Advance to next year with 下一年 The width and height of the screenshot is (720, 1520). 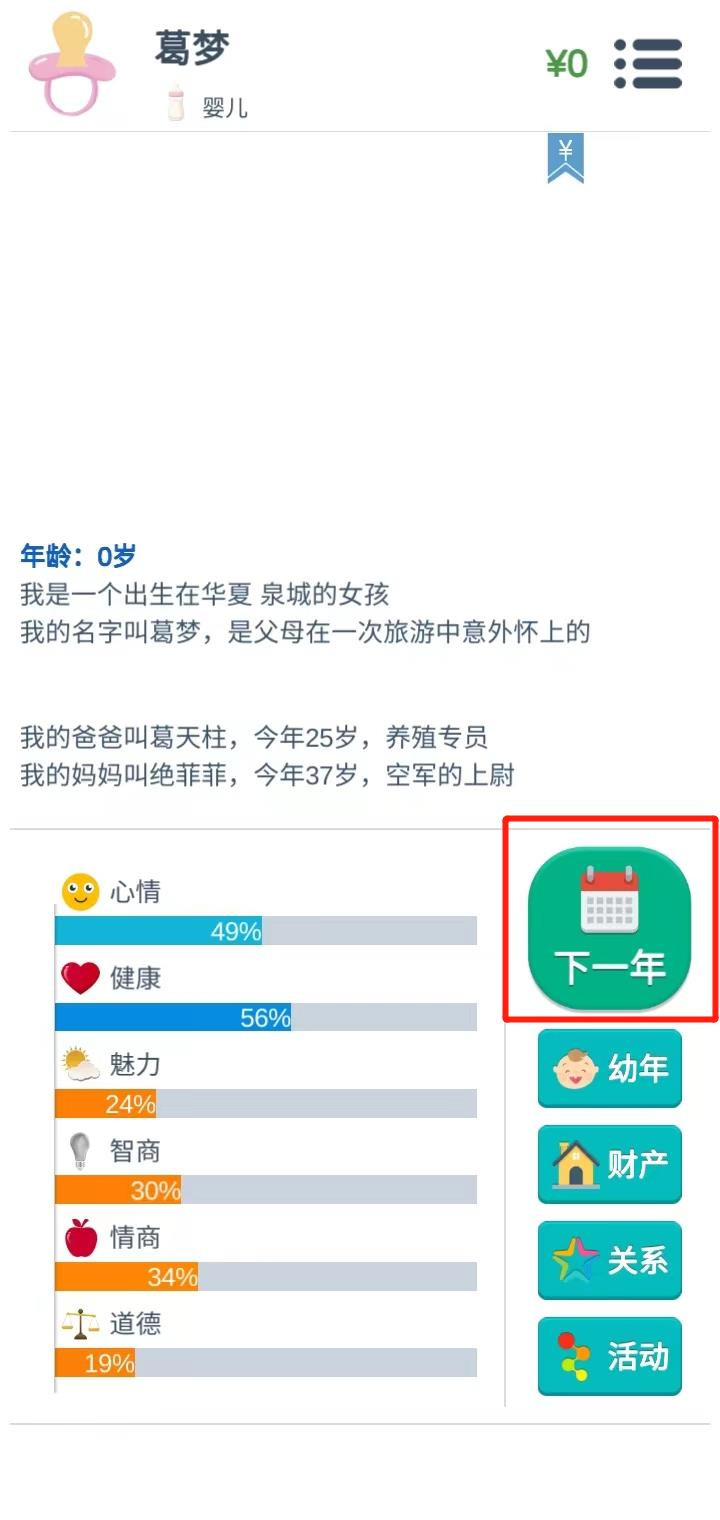(x=610, y=927)
